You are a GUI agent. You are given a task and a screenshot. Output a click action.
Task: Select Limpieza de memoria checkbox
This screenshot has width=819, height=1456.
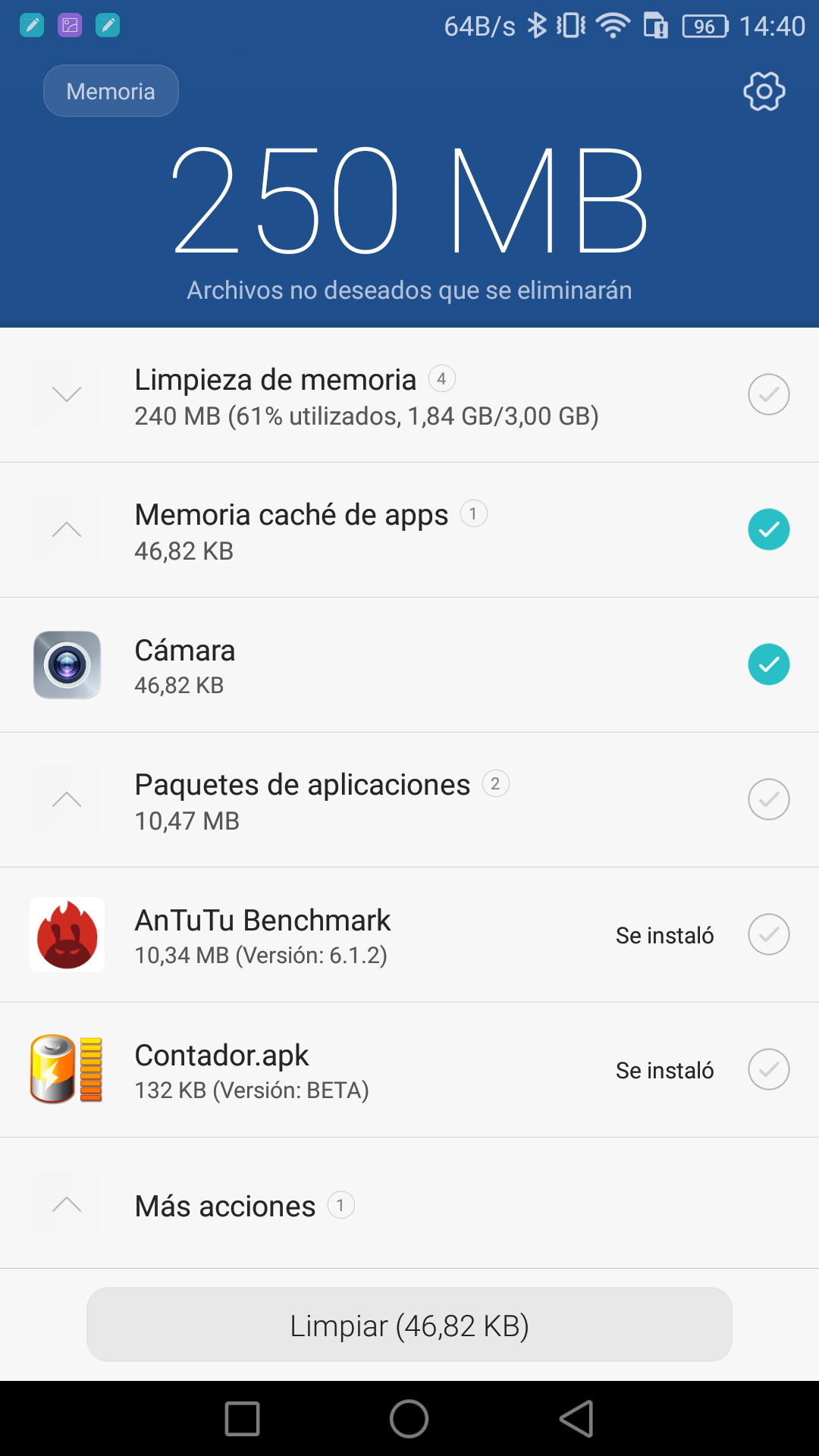pyautogui.click(x=768, y=394)
